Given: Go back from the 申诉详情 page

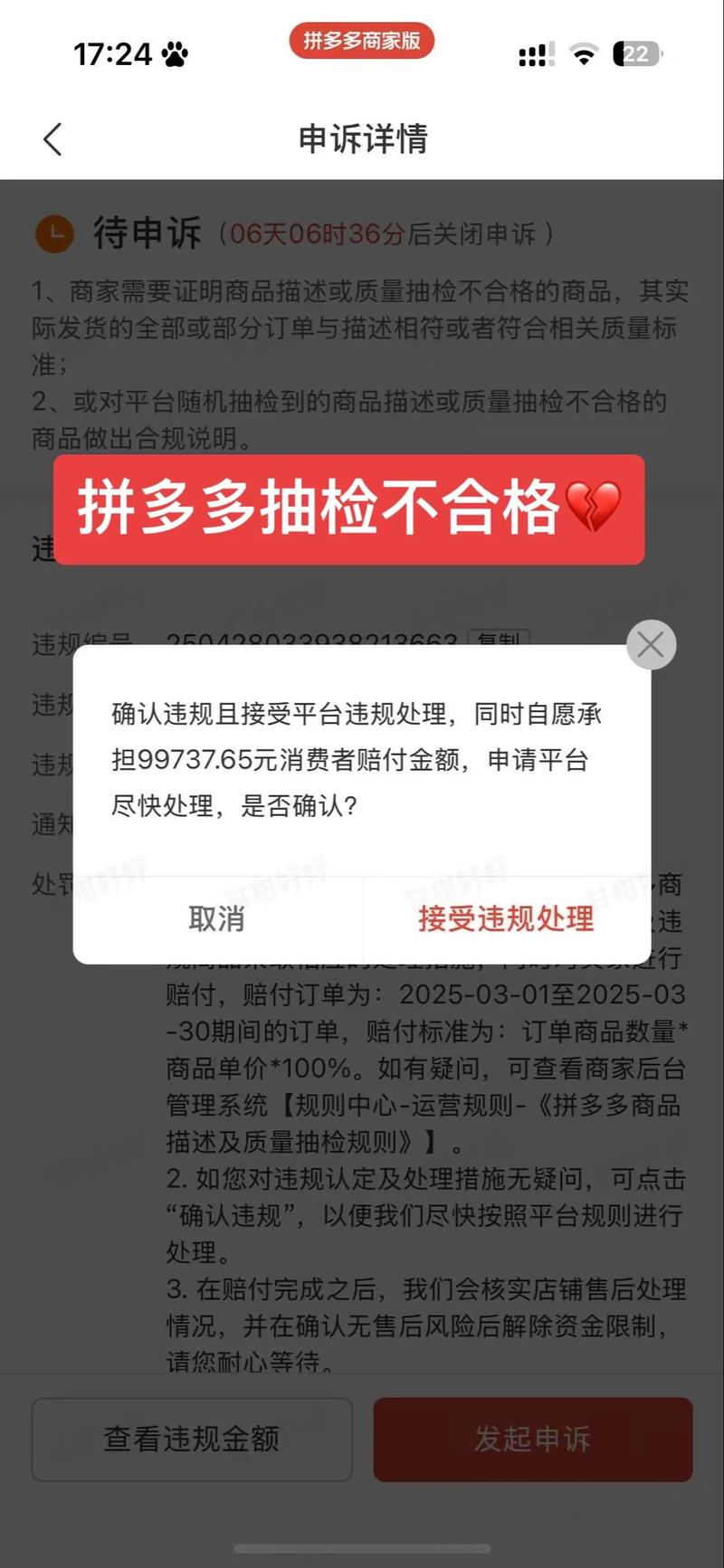Looking at the screenshot, I should 52,139.
